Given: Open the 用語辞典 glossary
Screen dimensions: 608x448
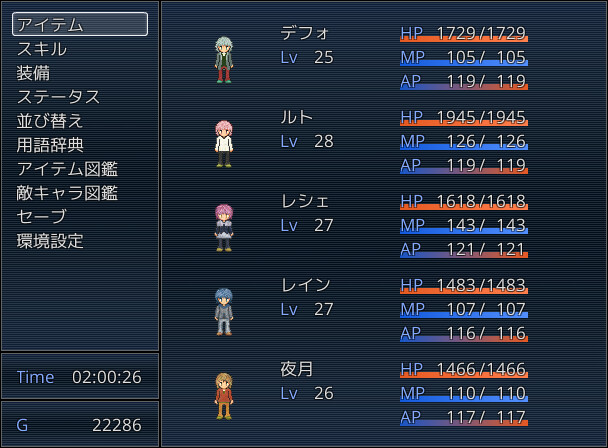Looking at the screenshot, I should (x=80, y=144).
